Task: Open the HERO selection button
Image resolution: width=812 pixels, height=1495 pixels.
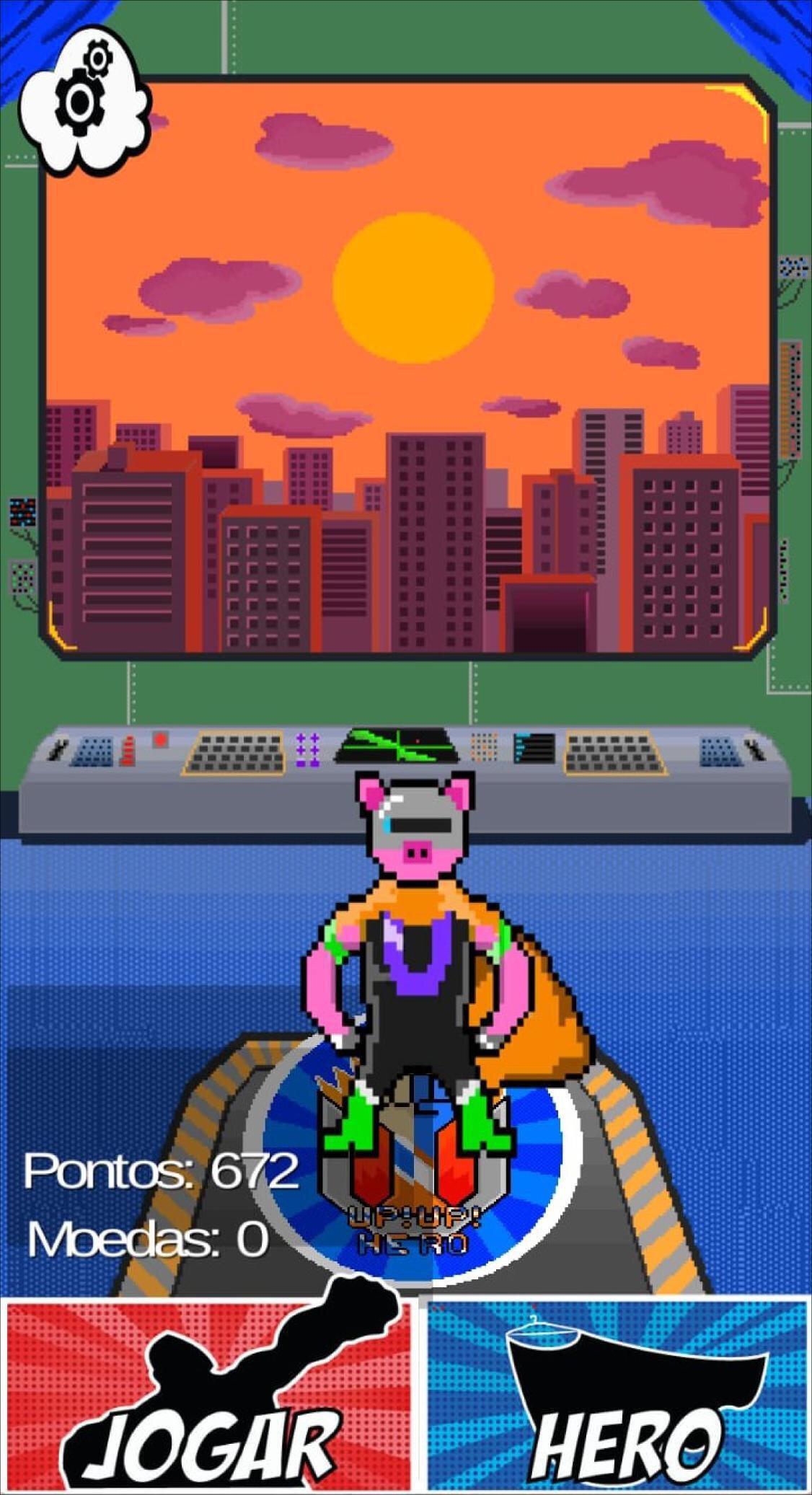Action: 619,1395
